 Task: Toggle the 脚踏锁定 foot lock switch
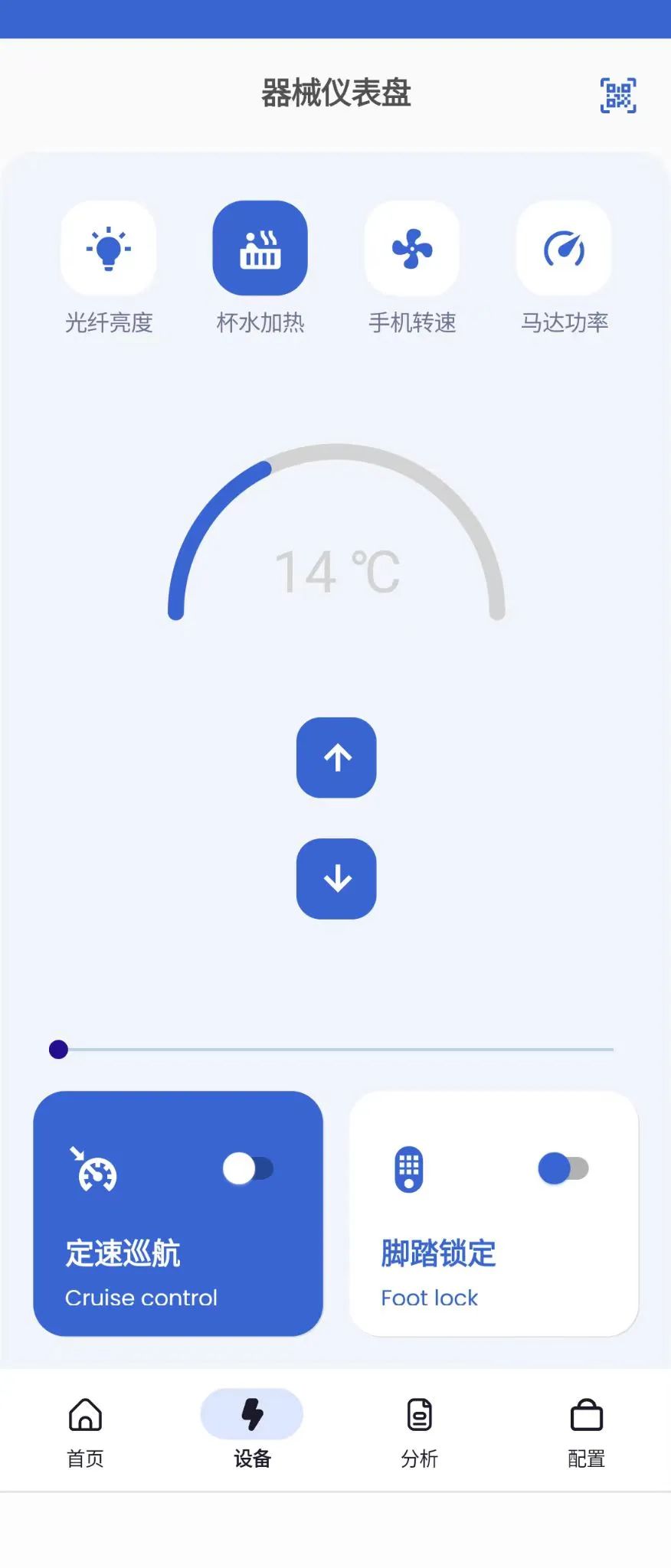click(x=563, y=1168)
